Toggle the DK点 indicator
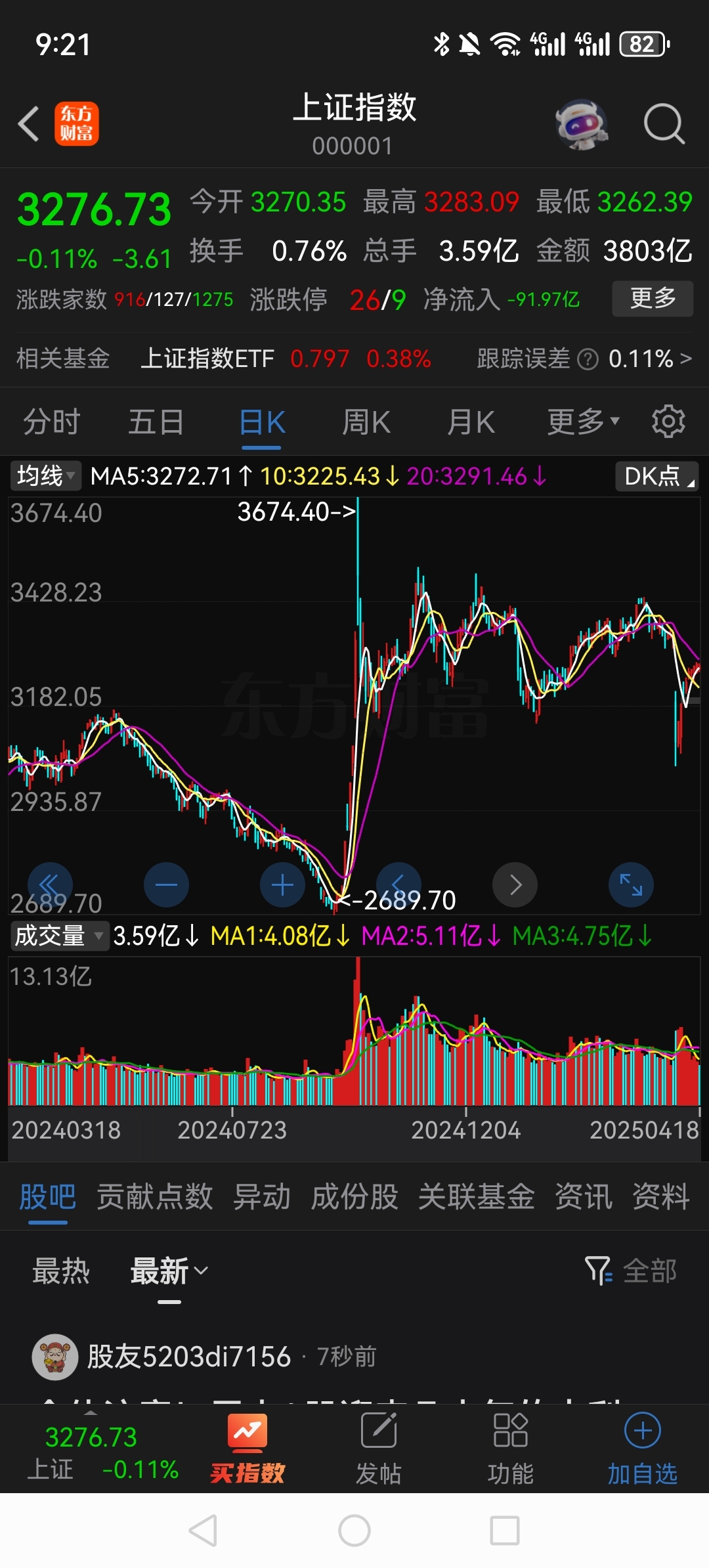 coord(656,477)
